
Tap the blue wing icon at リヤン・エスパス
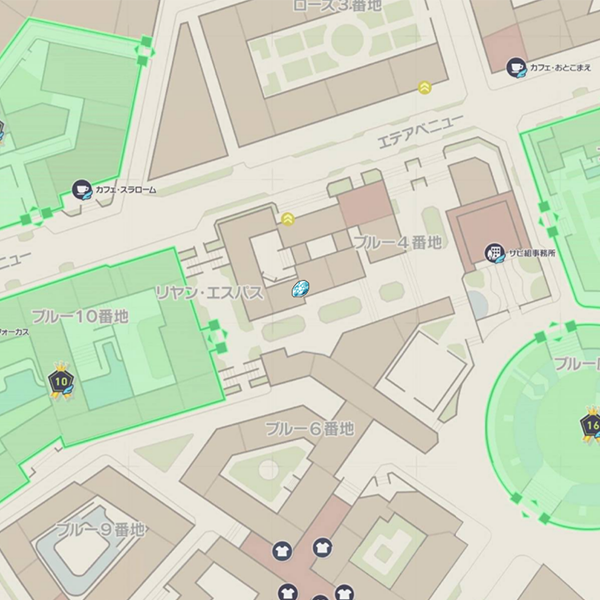pos(300,290)
